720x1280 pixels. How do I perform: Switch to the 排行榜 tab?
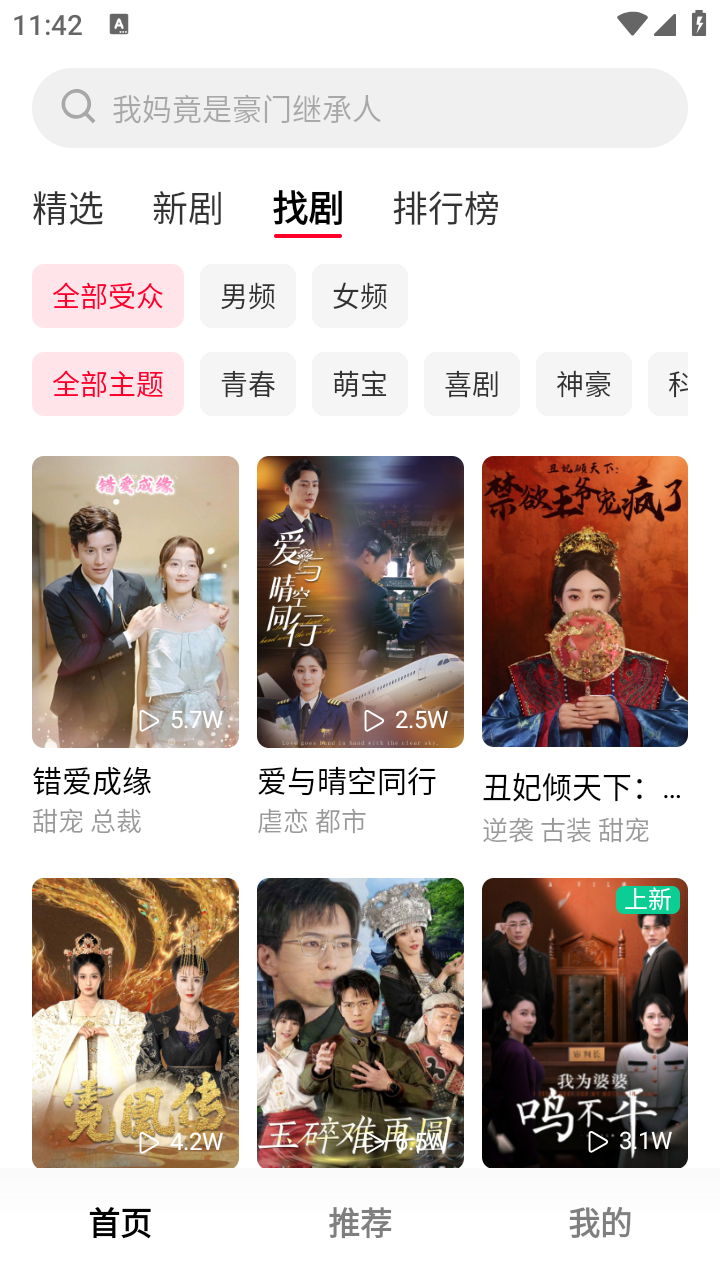pos(447,210)
